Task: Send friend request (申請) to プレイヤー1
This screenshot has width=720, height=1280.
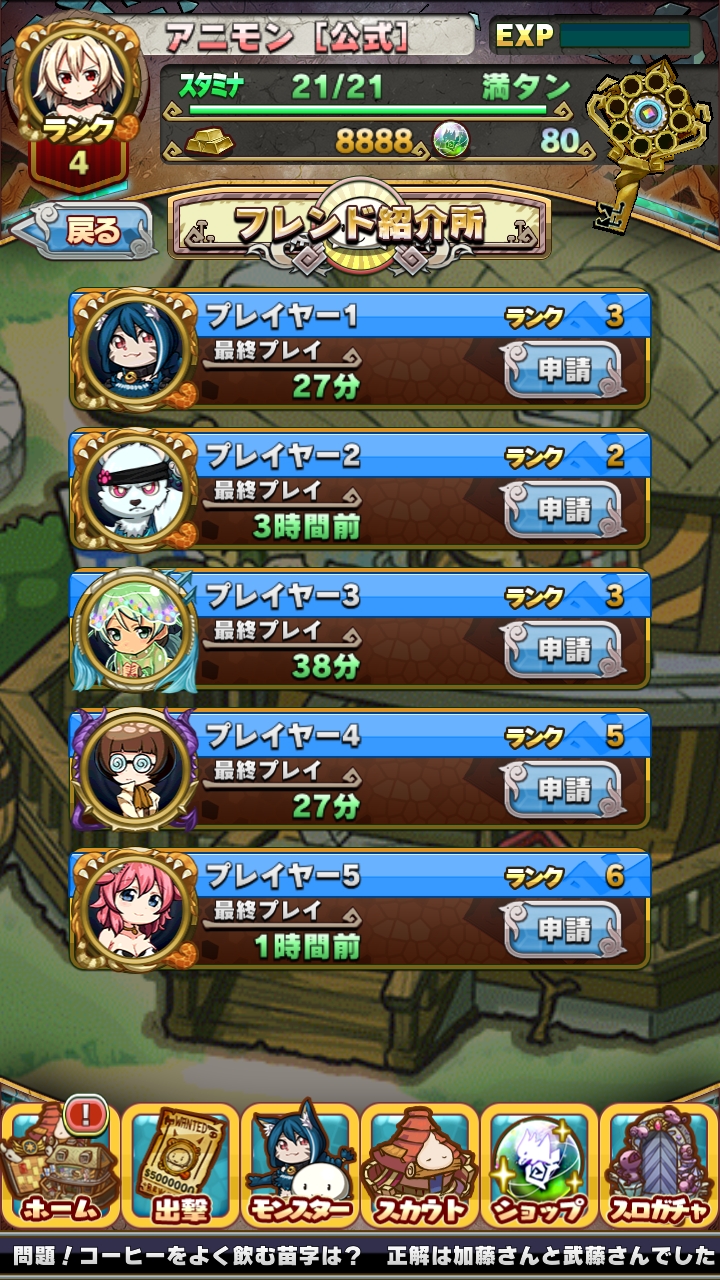Action: (x=563, y=371)
